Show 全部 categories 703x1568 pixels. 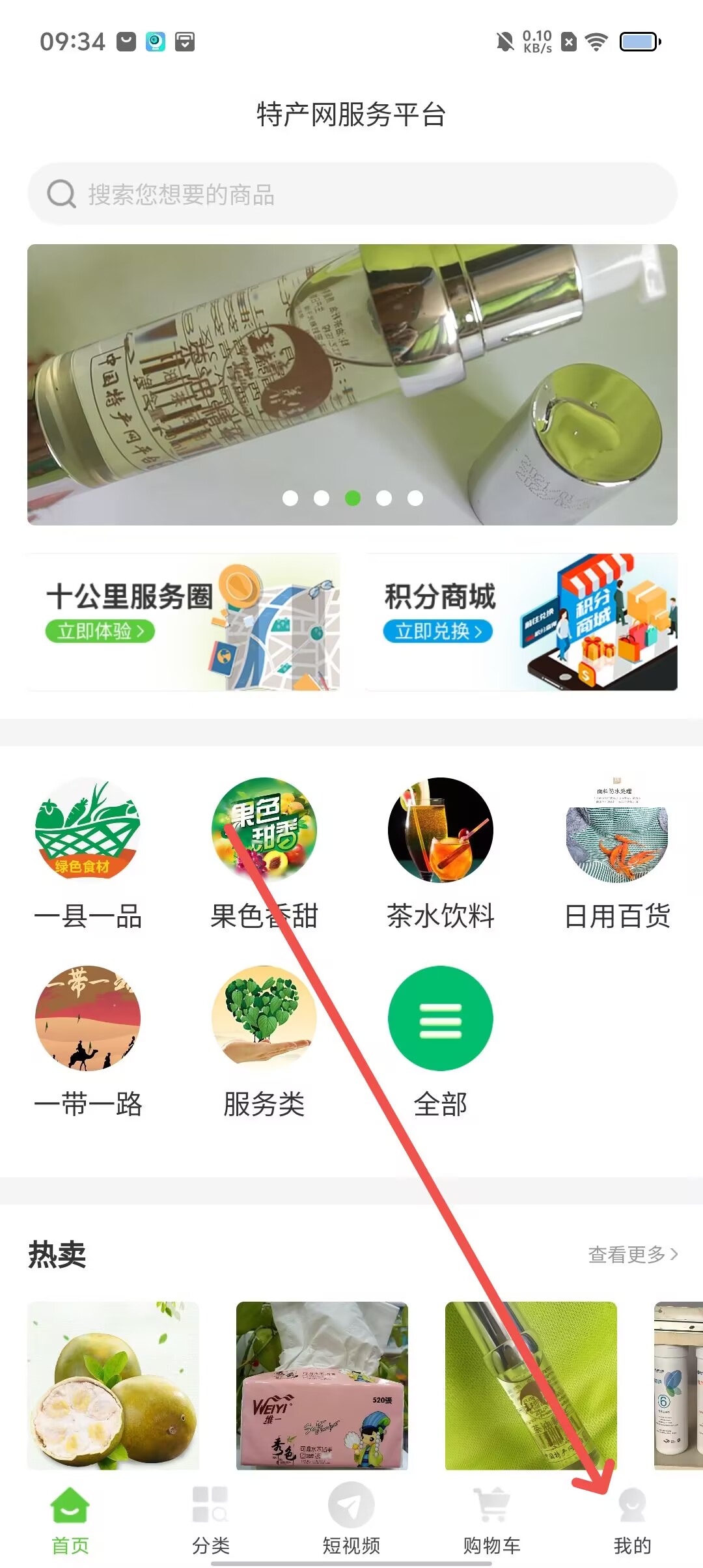tap(441, 1042)
